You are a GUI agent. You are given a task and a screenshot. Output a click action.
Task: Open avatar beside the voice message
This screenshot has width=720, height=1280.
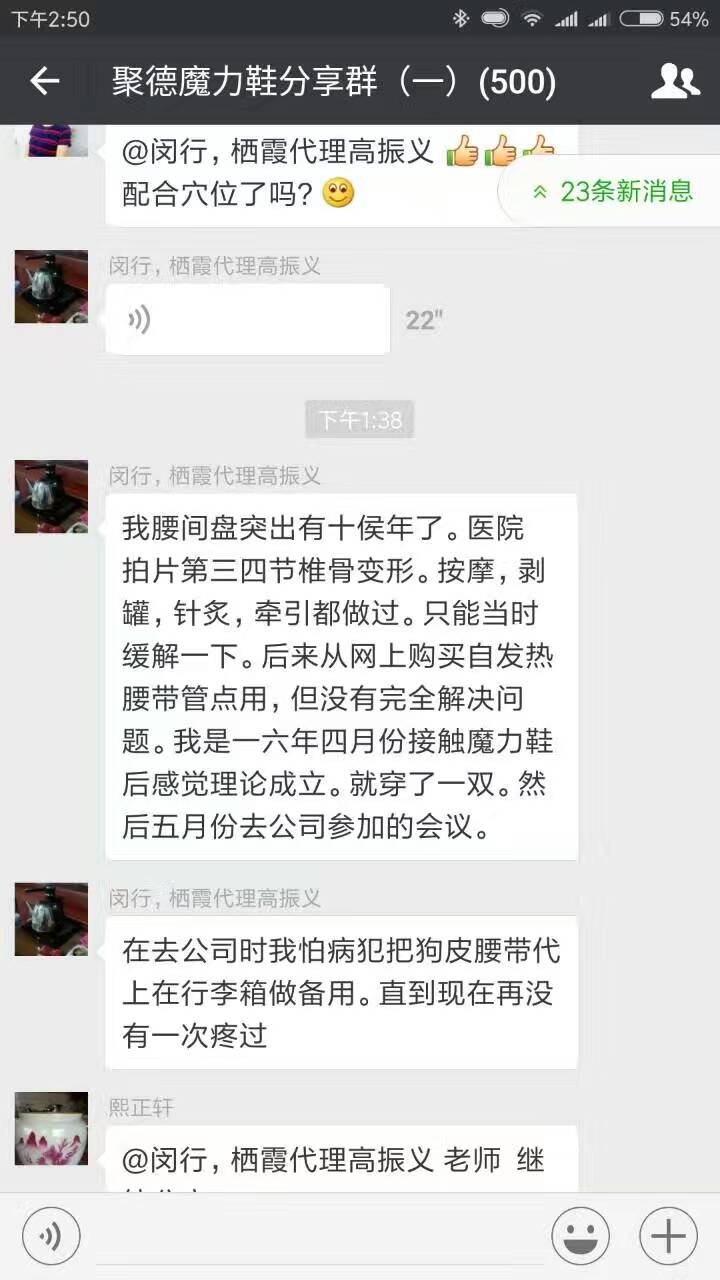pyautogui.click(x=51, y=287)
